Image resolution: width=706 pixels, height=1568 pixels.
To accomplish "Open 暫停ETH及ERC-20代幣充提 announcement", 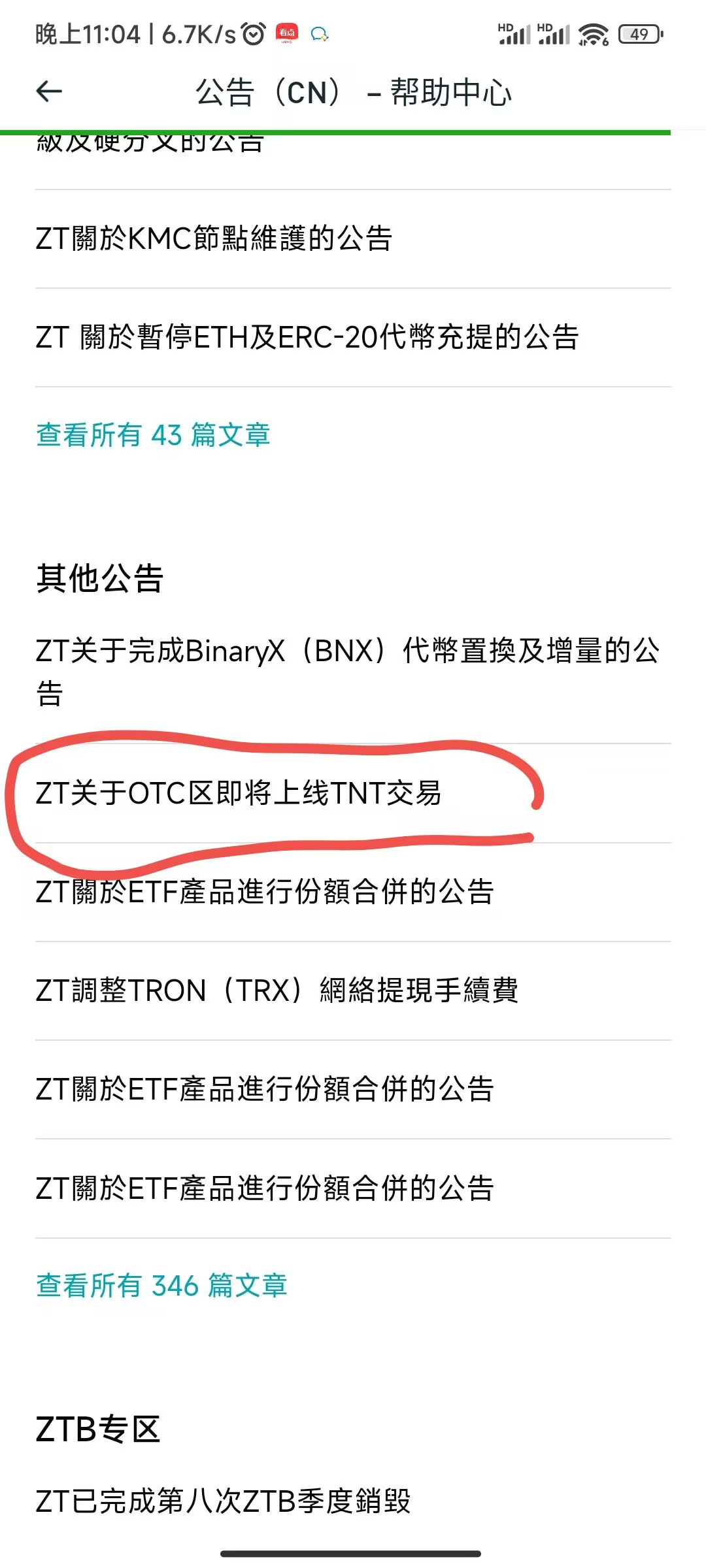I will click(307, 337).
